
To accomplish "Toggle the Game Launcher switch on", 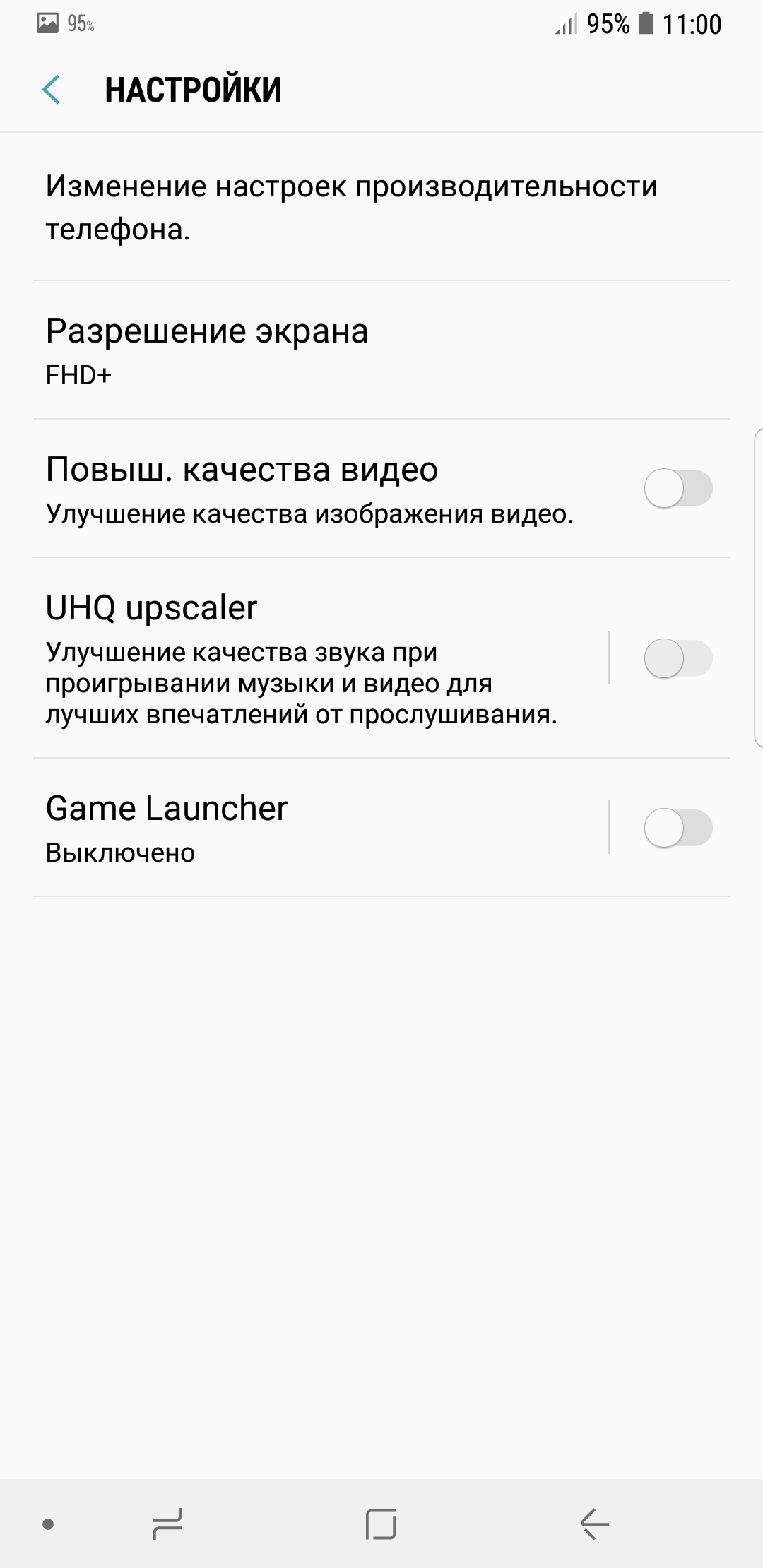I will click(x=678, y=828).
